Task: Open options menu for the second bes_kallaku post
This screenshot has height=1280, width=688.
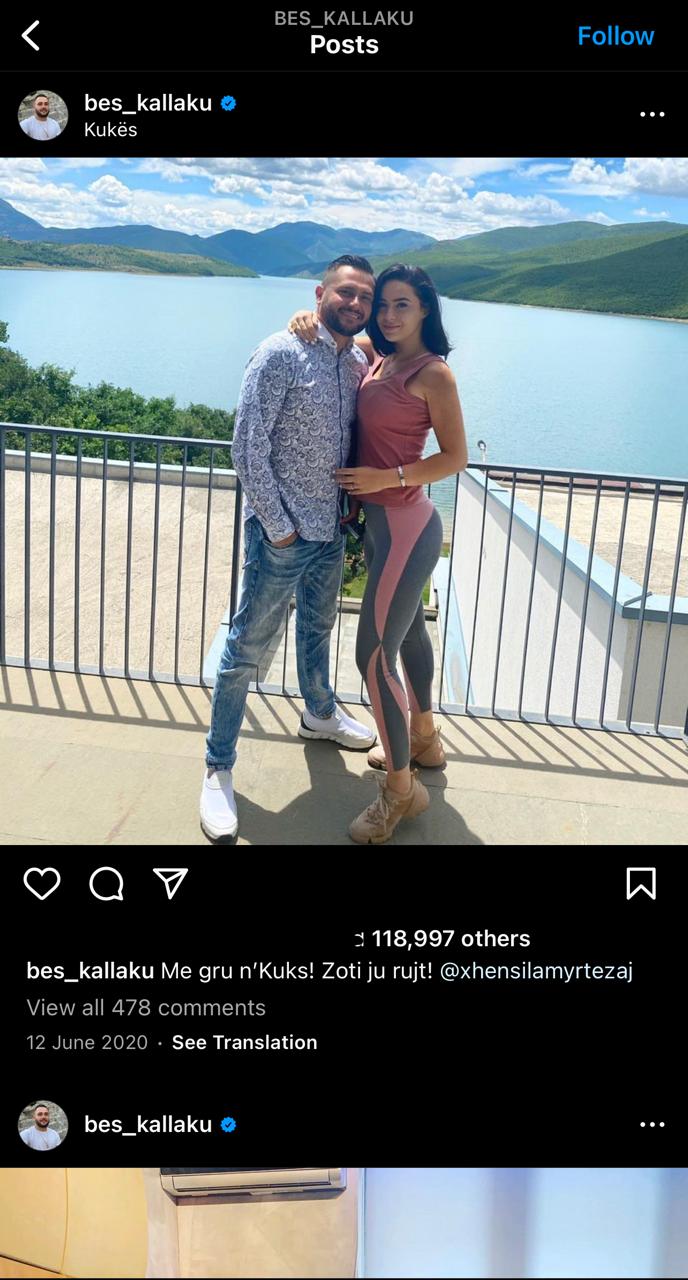Action: [652, 1124]
